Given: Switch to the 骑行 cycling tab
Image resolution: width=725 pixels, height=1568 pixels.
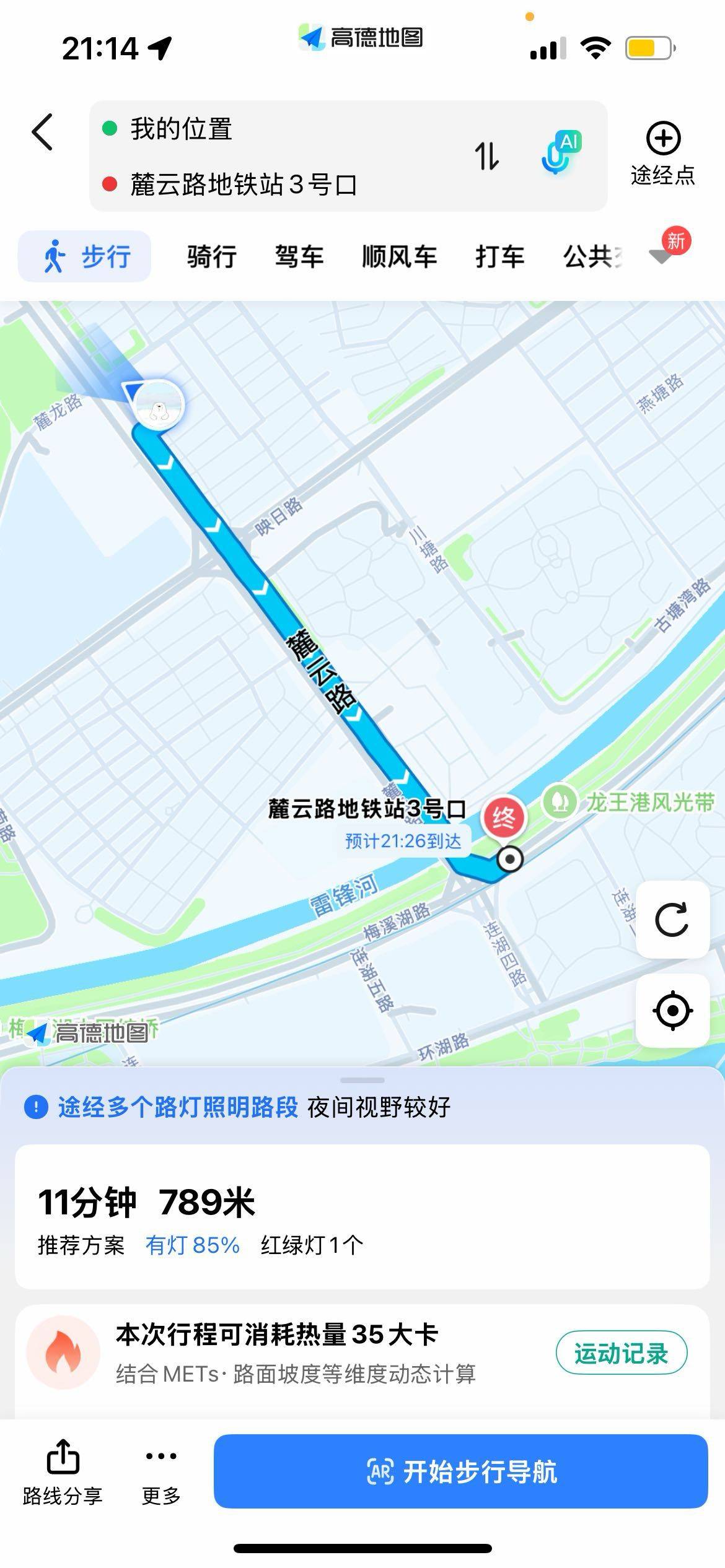Looking at the screenshot, I should (x=212, y=256).
